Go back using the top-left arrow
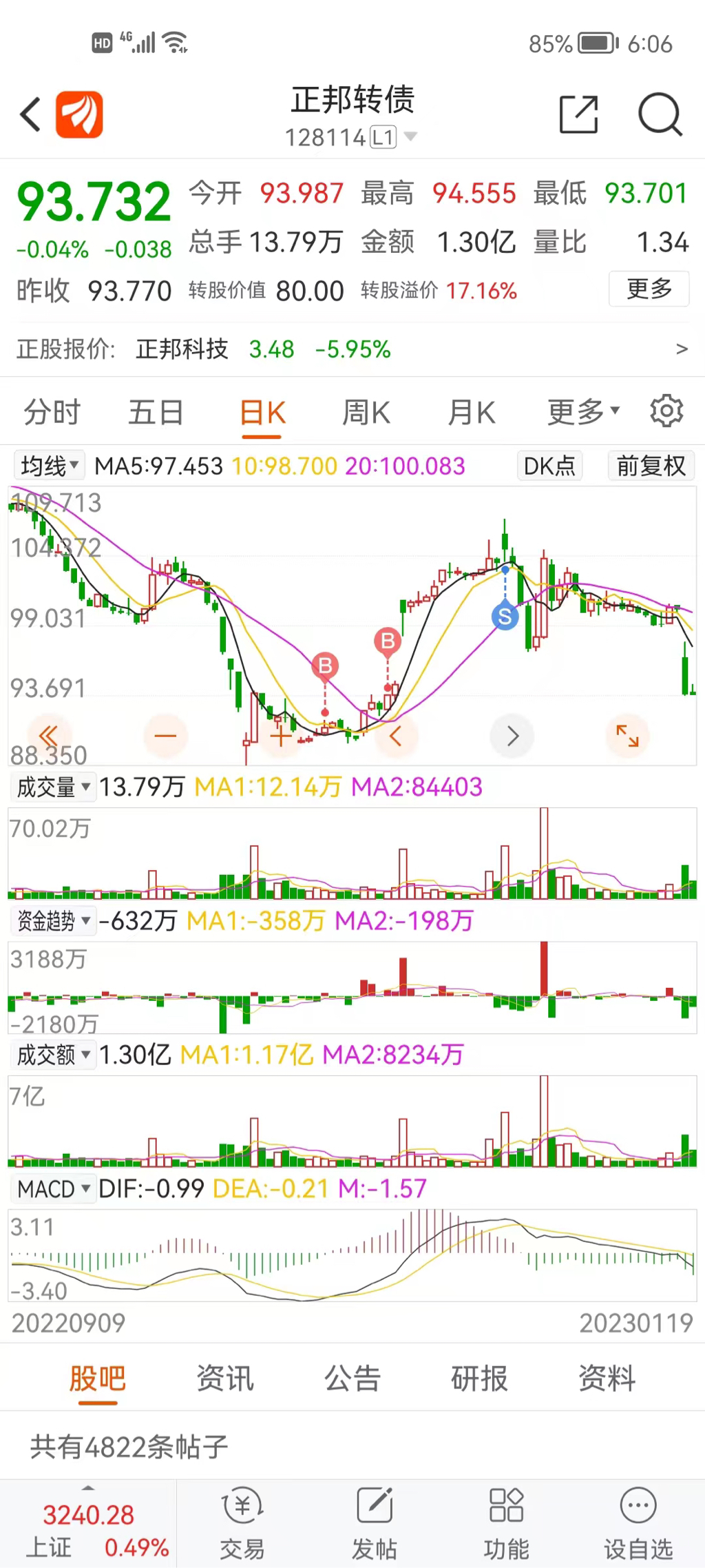This screenshot has height=1568, width=705. [31, 114]
